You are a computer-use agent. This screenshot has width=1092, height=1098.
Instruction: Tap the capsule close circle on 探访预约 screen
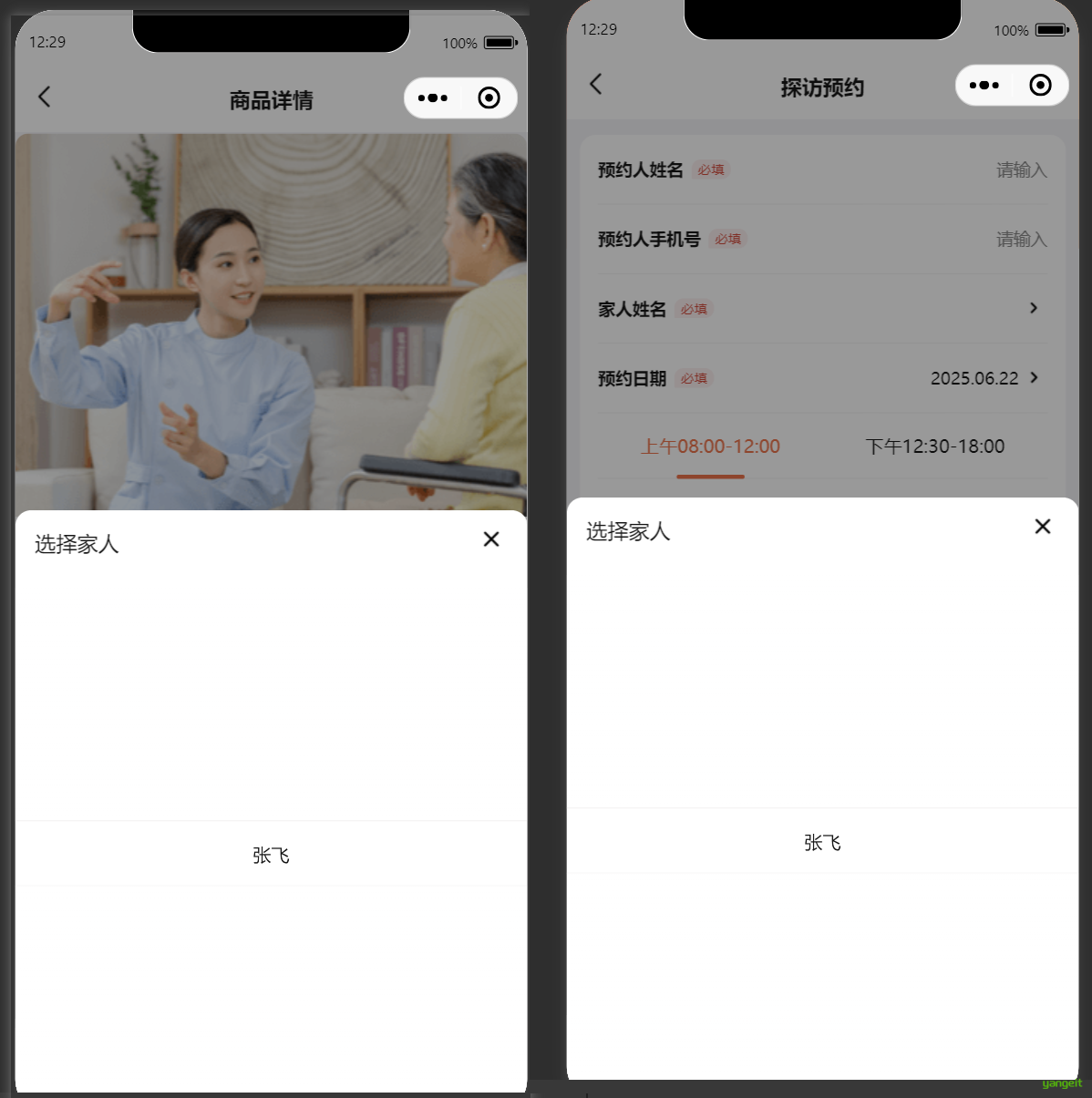pos(1040,85)
